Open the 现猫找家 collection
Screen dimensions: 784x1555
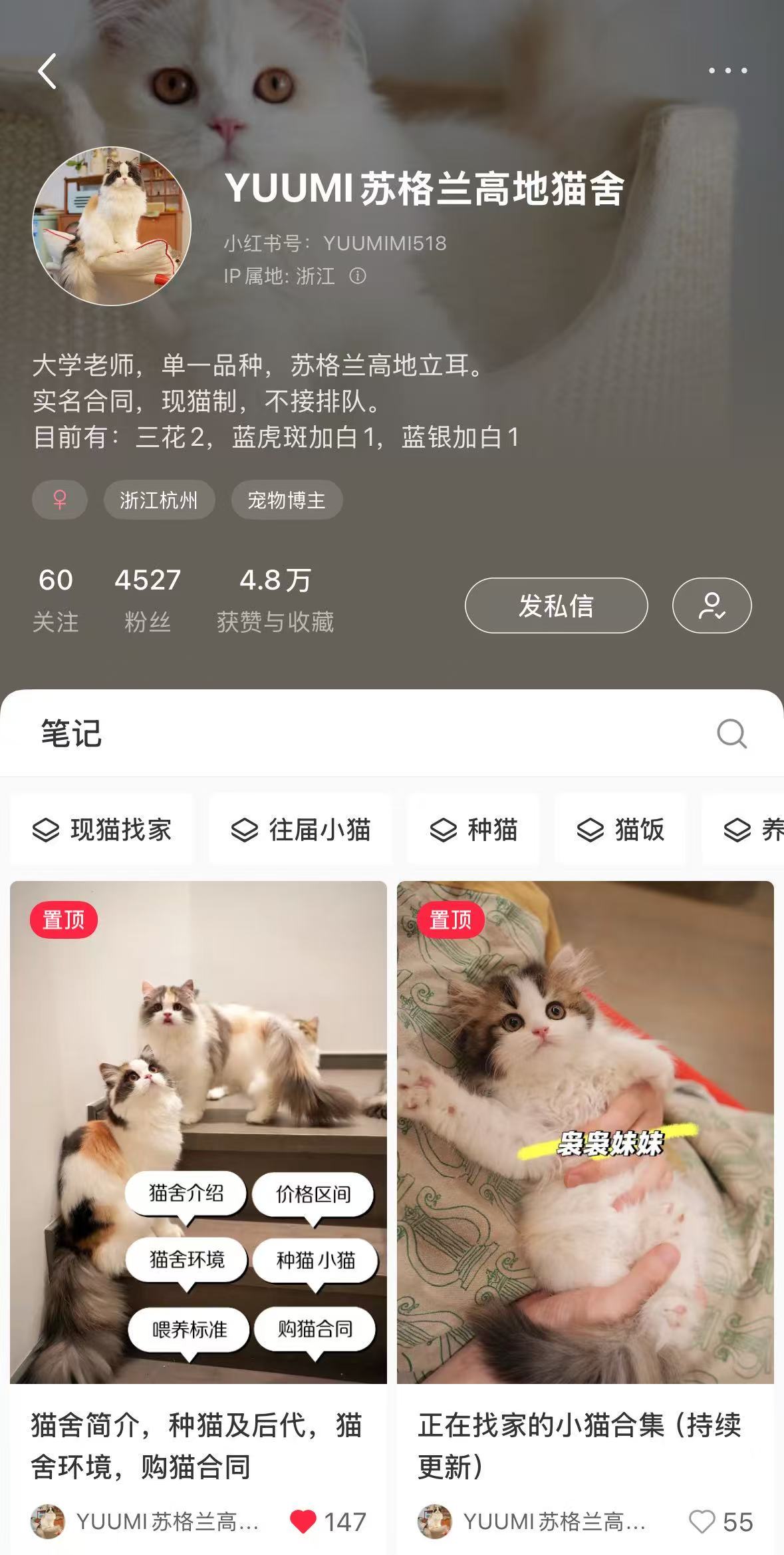click(x=102, y=830)
